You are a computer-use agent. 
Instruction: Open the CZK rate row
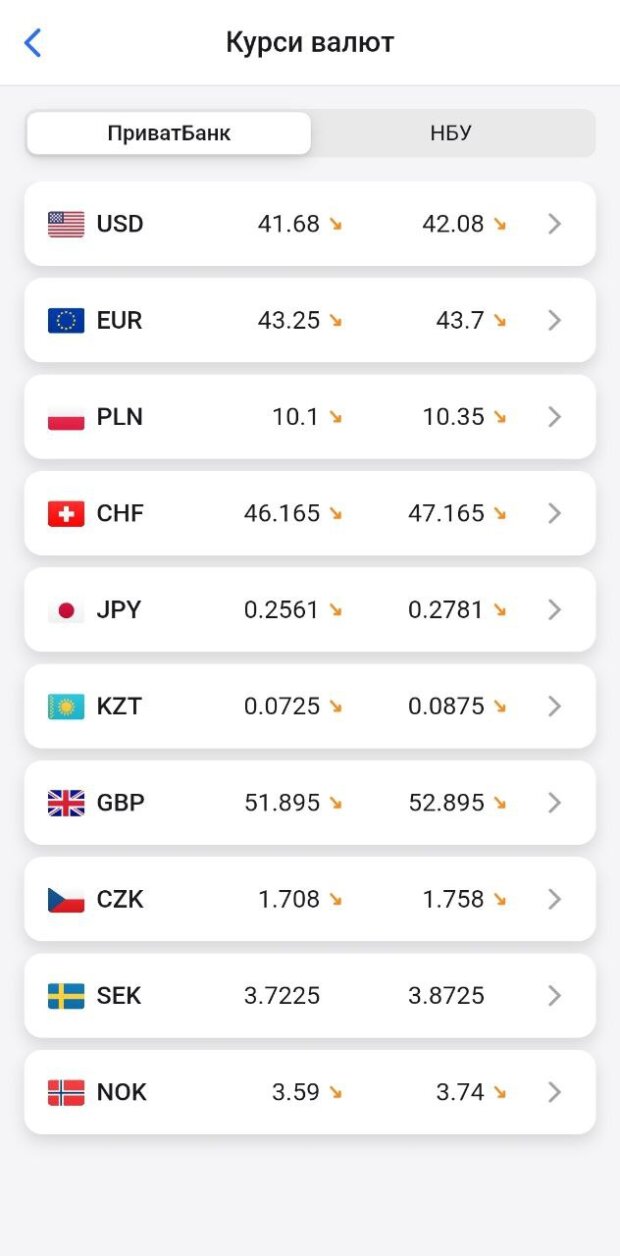tap(310, 899)
